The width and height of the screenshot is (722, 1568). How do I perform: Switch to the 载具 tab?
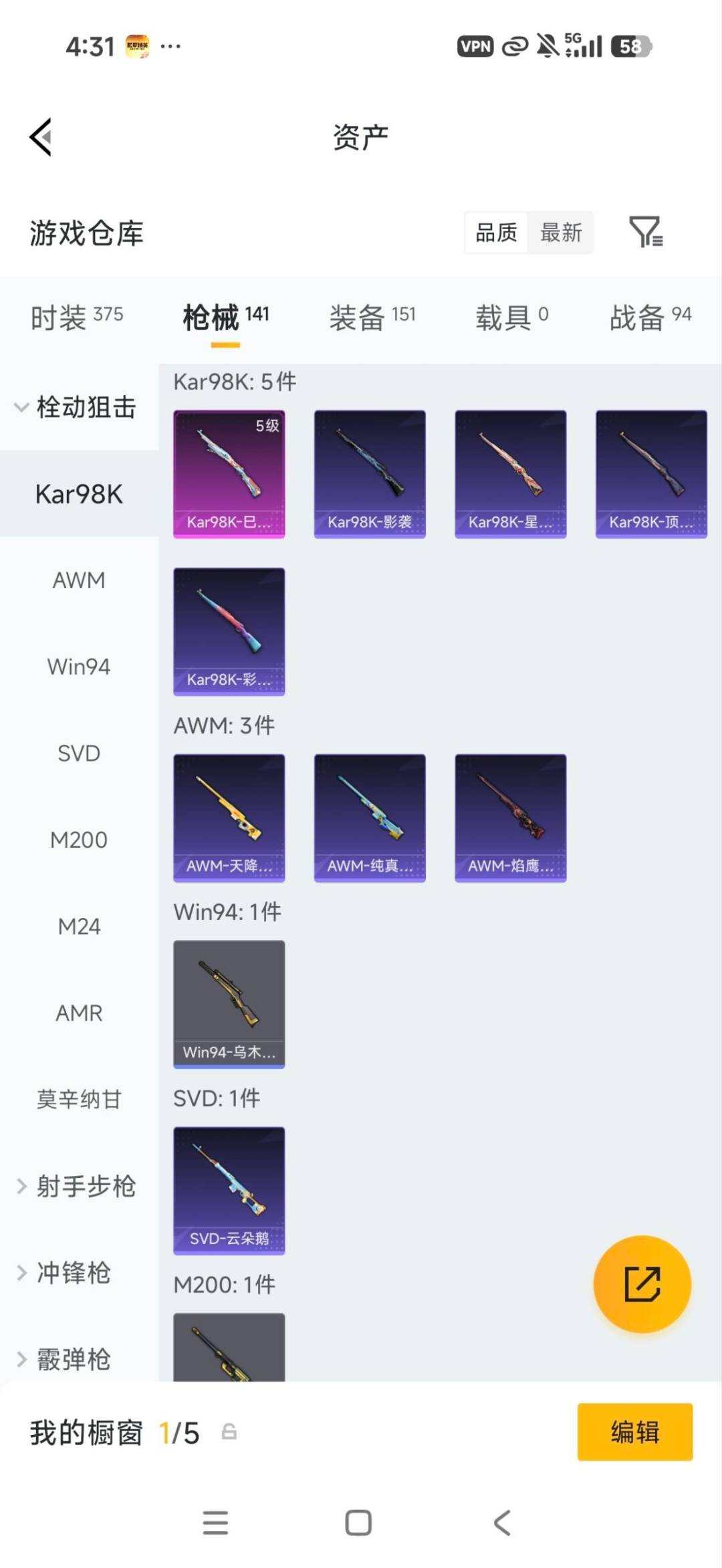click(512, 317)
